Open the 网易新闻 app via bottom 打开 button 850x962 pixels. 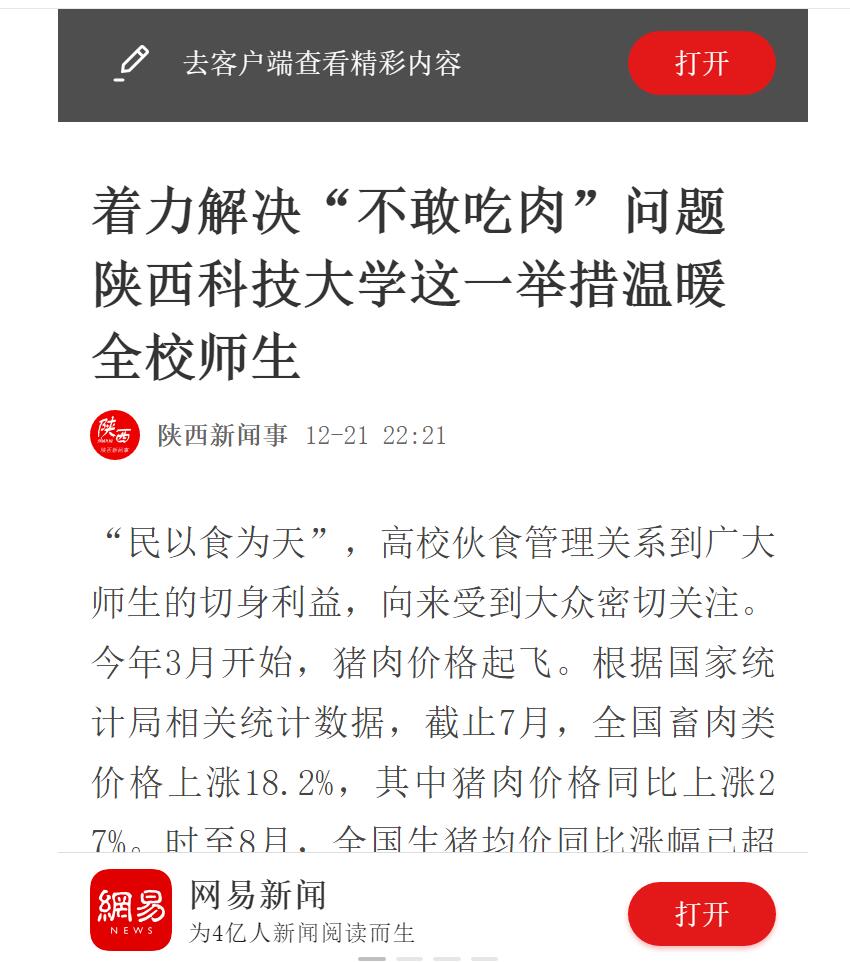(x=701, y=913)
